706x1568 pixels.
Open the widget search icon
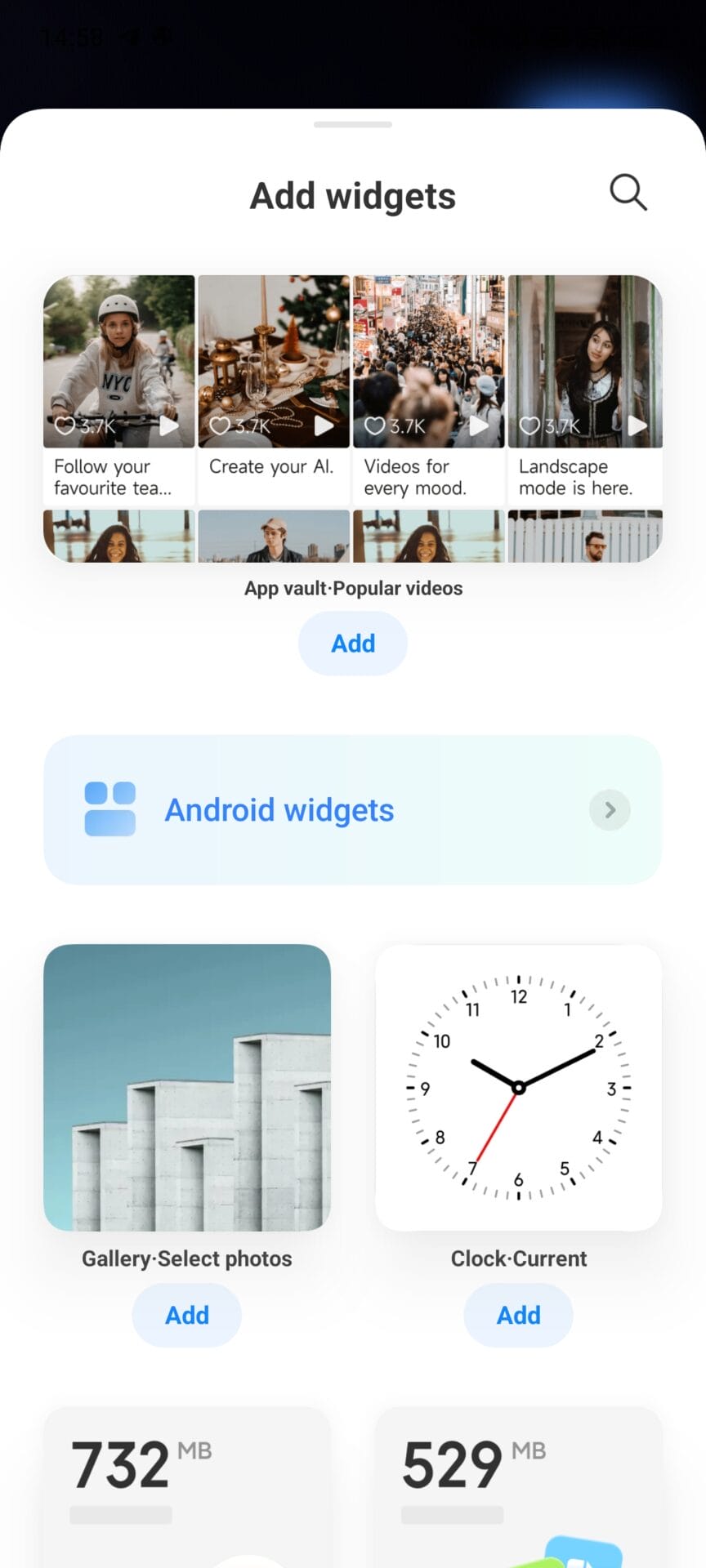click(628, 193)
